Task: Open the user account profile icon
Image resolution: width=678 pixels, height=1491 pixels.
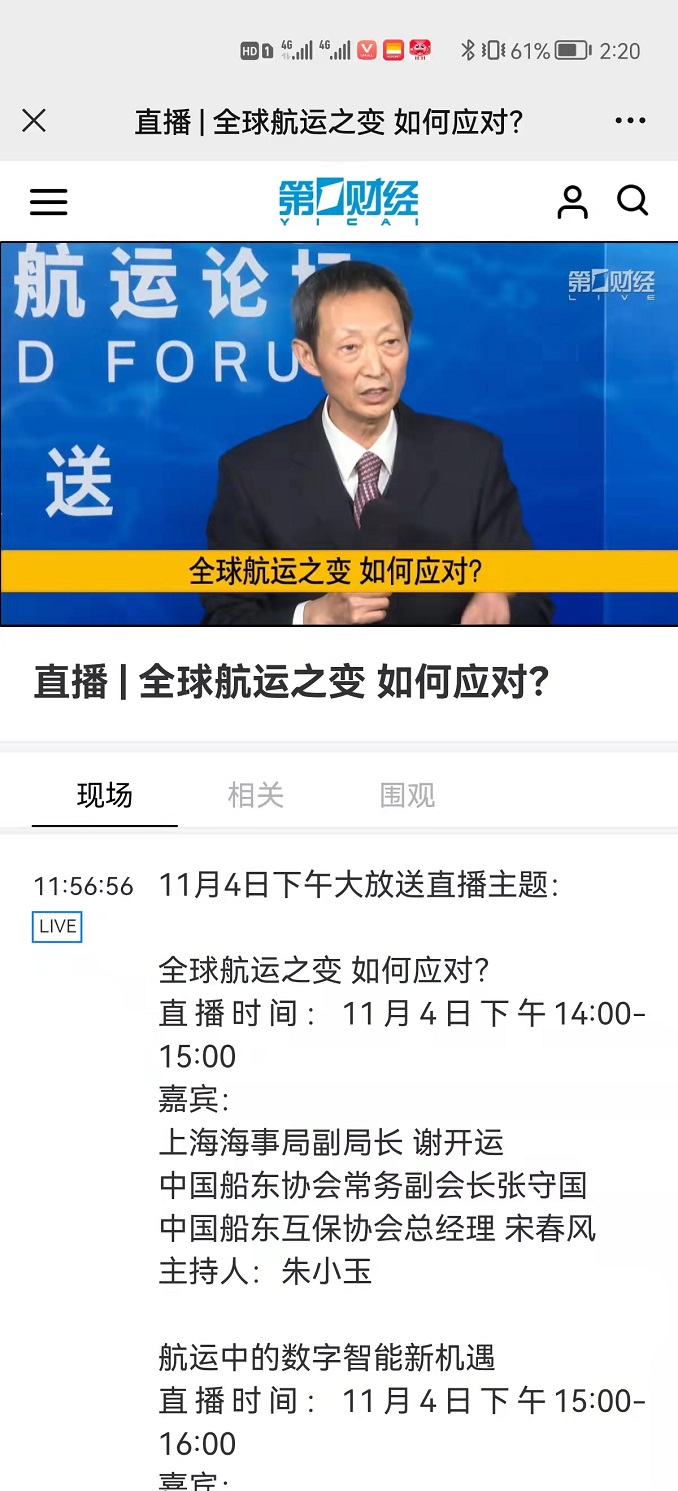Action: pyautogui.click(x=573, y=202)
